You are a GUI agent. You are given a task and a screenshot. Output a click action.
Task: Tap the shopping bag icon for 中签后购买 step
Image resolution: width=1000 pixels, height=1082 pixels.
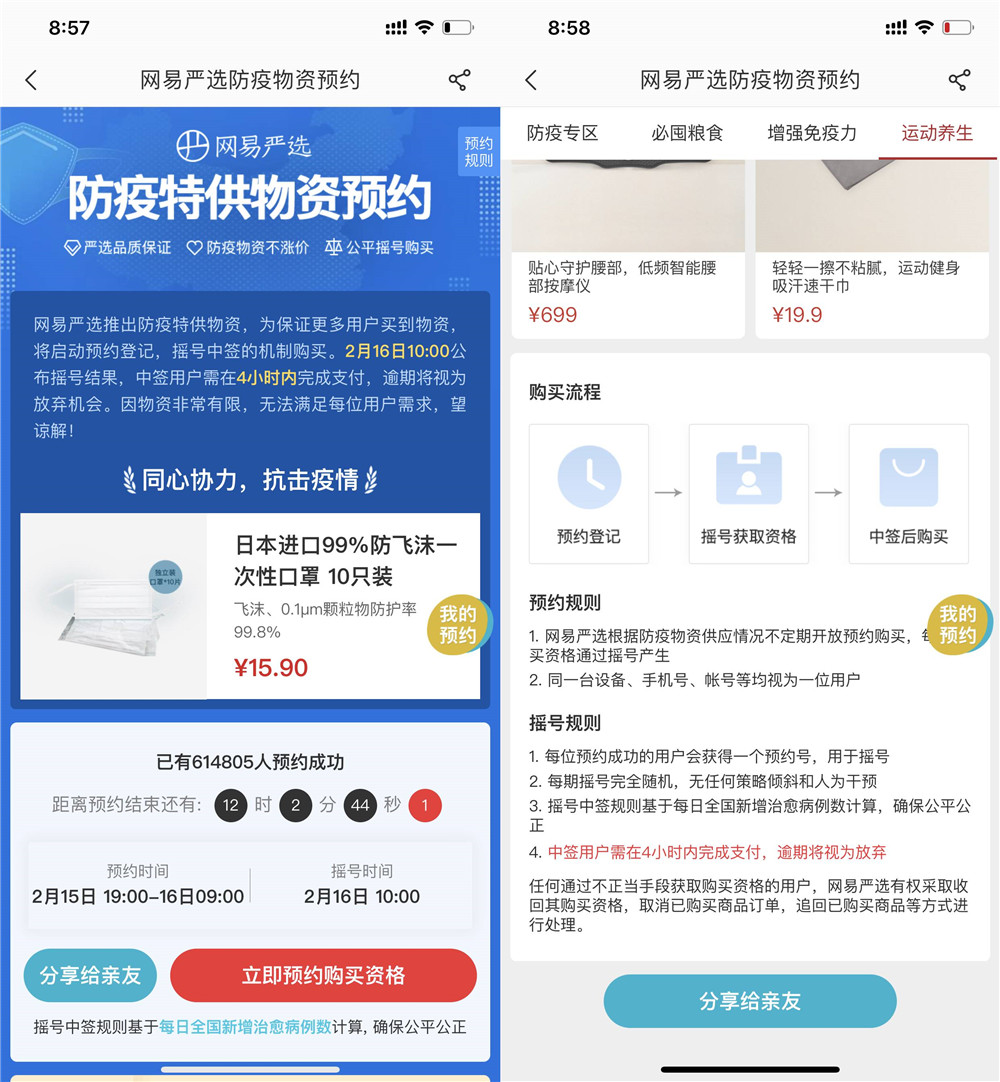908,478
